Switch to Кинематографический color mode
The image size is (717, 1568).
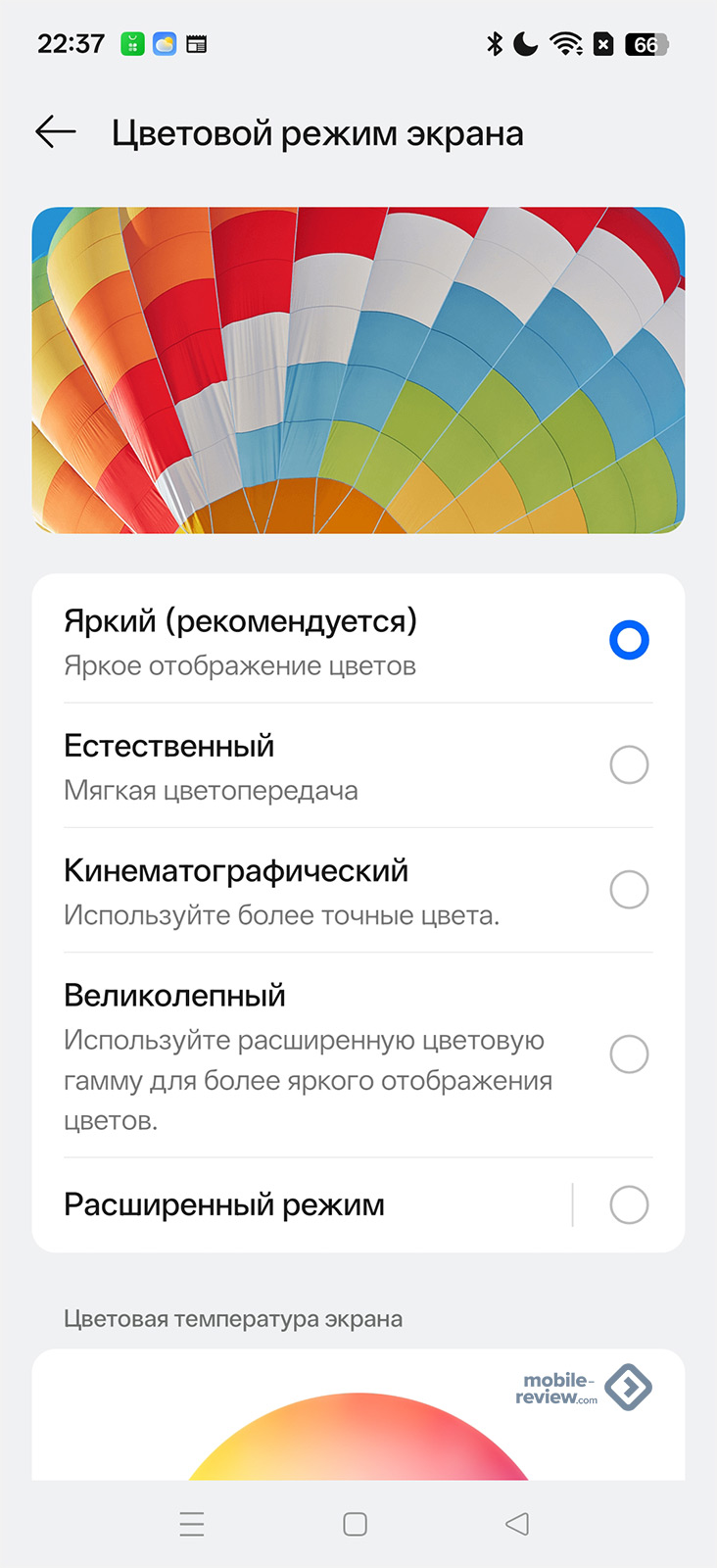click(628, 890)
